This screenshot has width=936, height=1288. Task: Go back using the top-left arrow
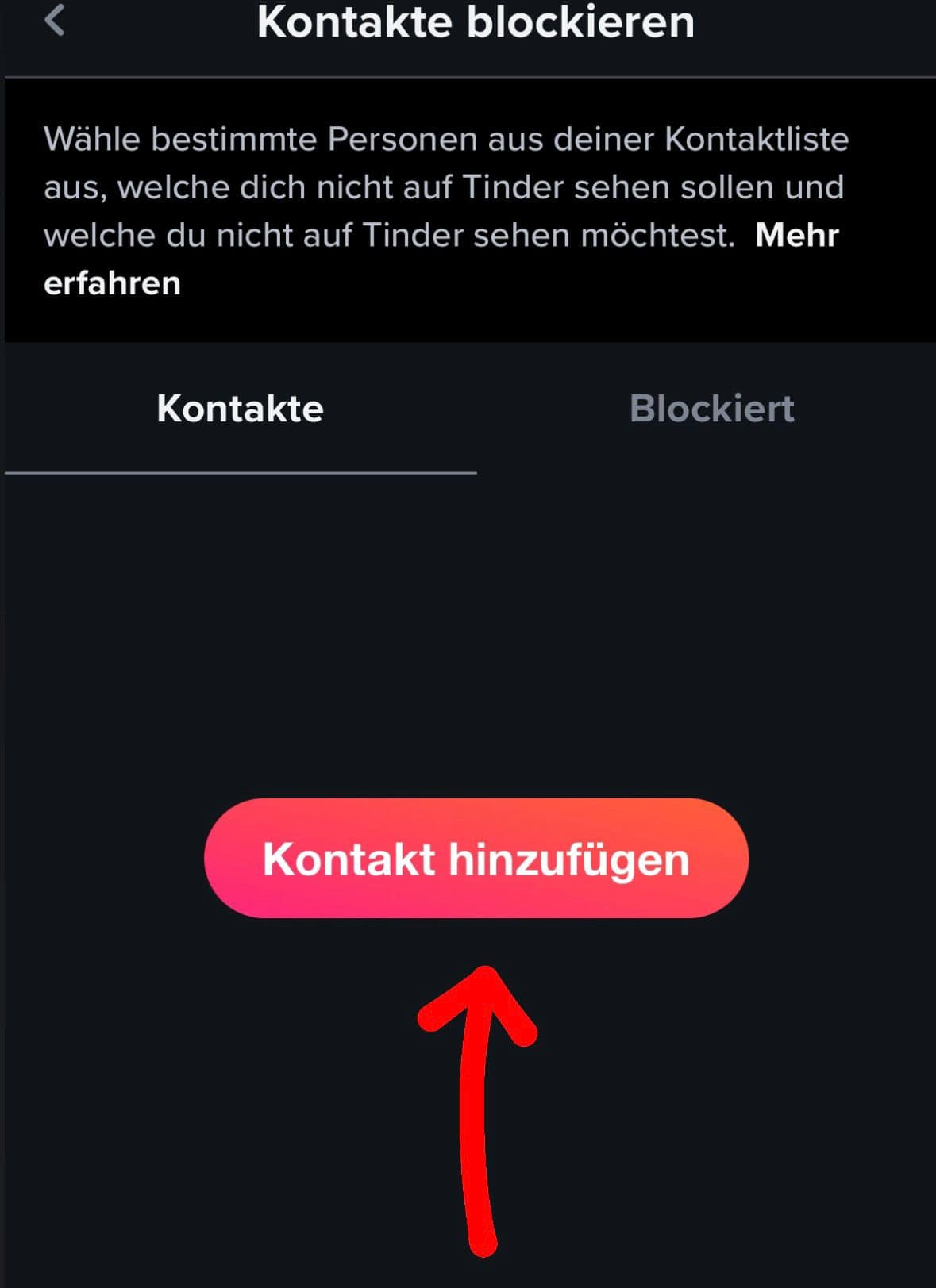[54, 21]
